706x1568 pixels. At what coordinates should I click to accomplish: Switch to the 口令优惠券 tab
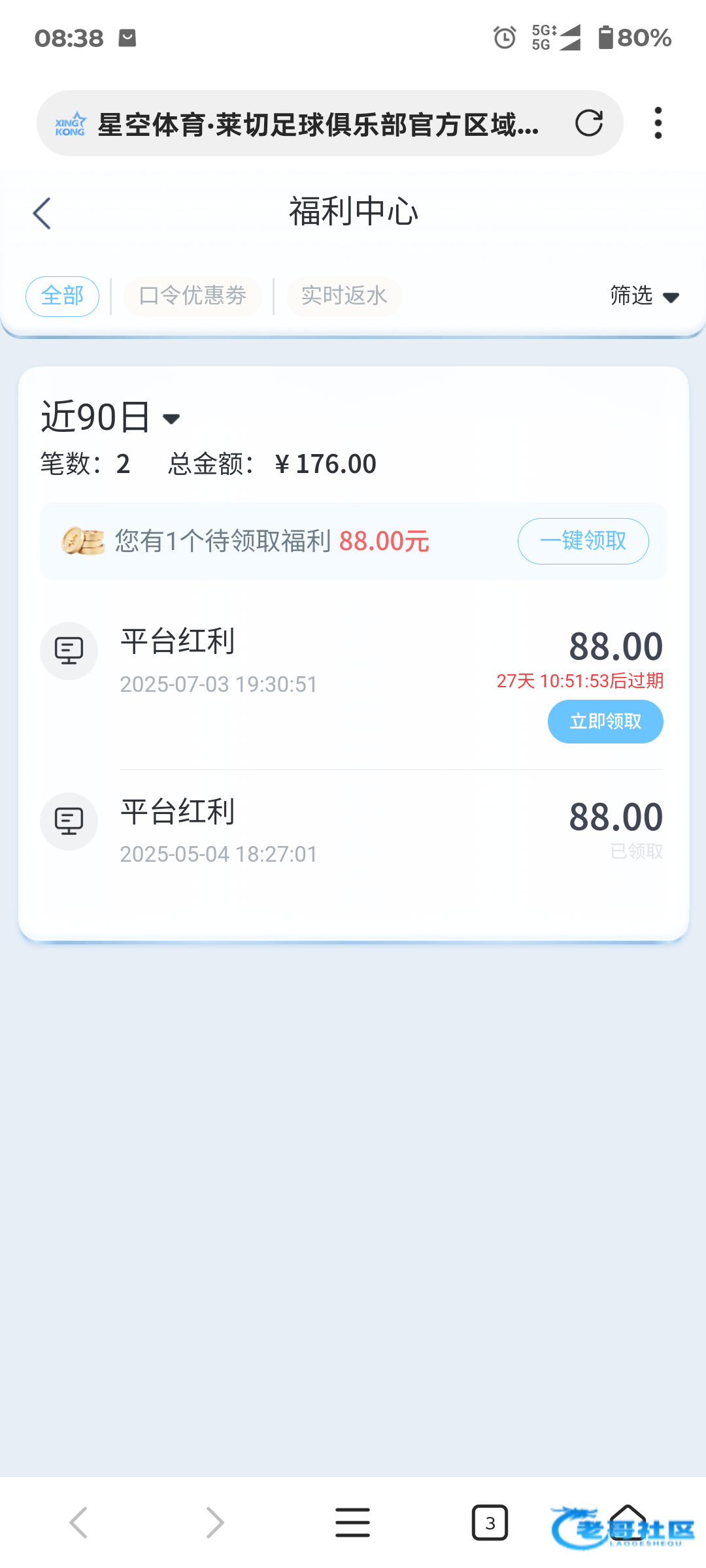193,297
